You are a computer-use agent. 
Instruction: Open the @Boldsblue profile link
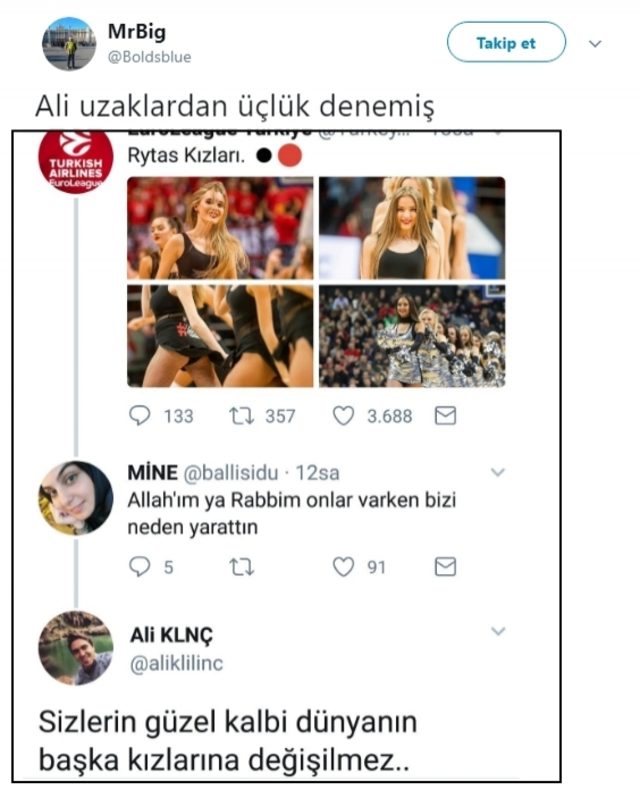pos(149,57)
